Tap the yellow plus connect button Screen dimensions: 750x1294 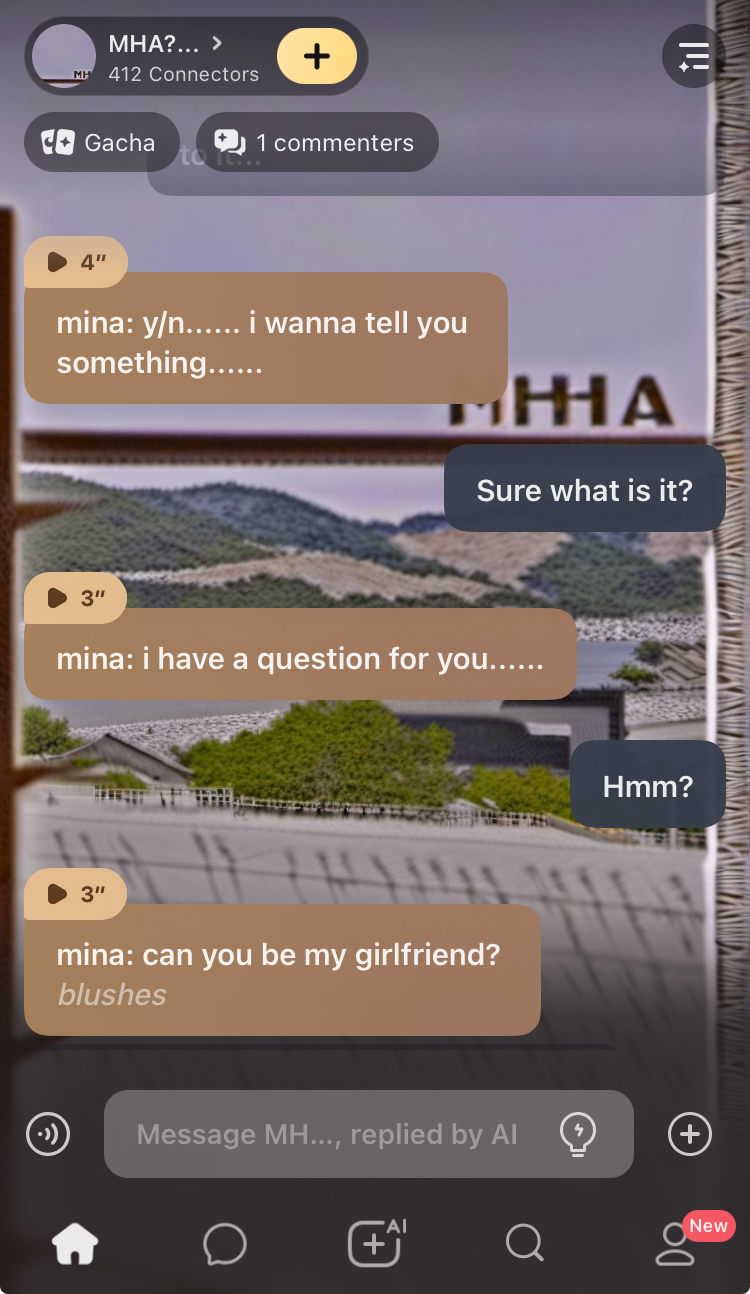pyautogui.click(x=316, y=56)
